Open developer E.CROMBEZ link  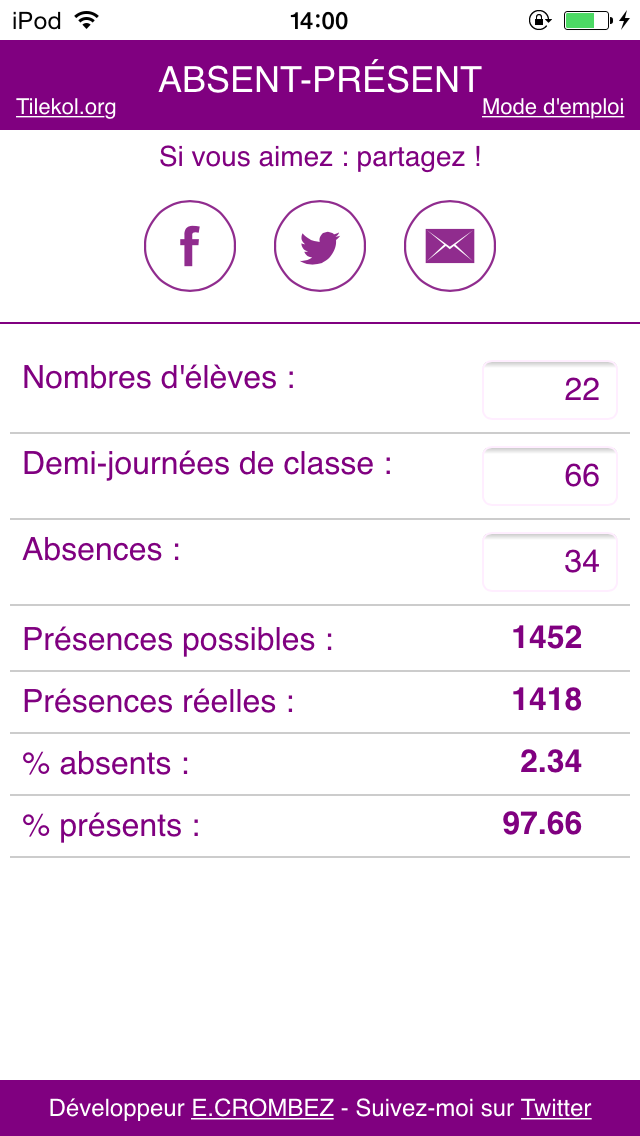click(x=262, y=1108)
